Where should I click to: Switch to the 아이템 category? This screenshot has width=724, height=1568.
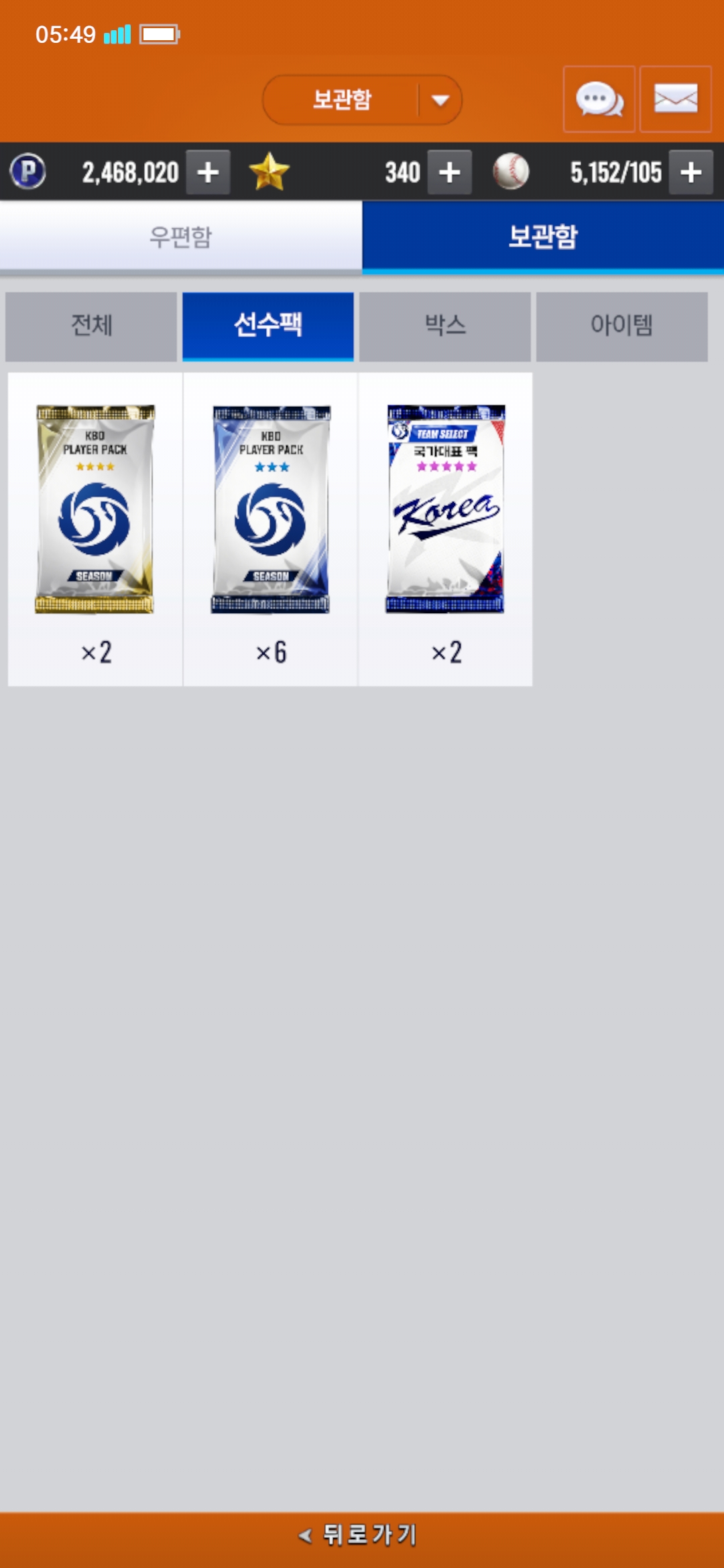(x=621, y=326)
